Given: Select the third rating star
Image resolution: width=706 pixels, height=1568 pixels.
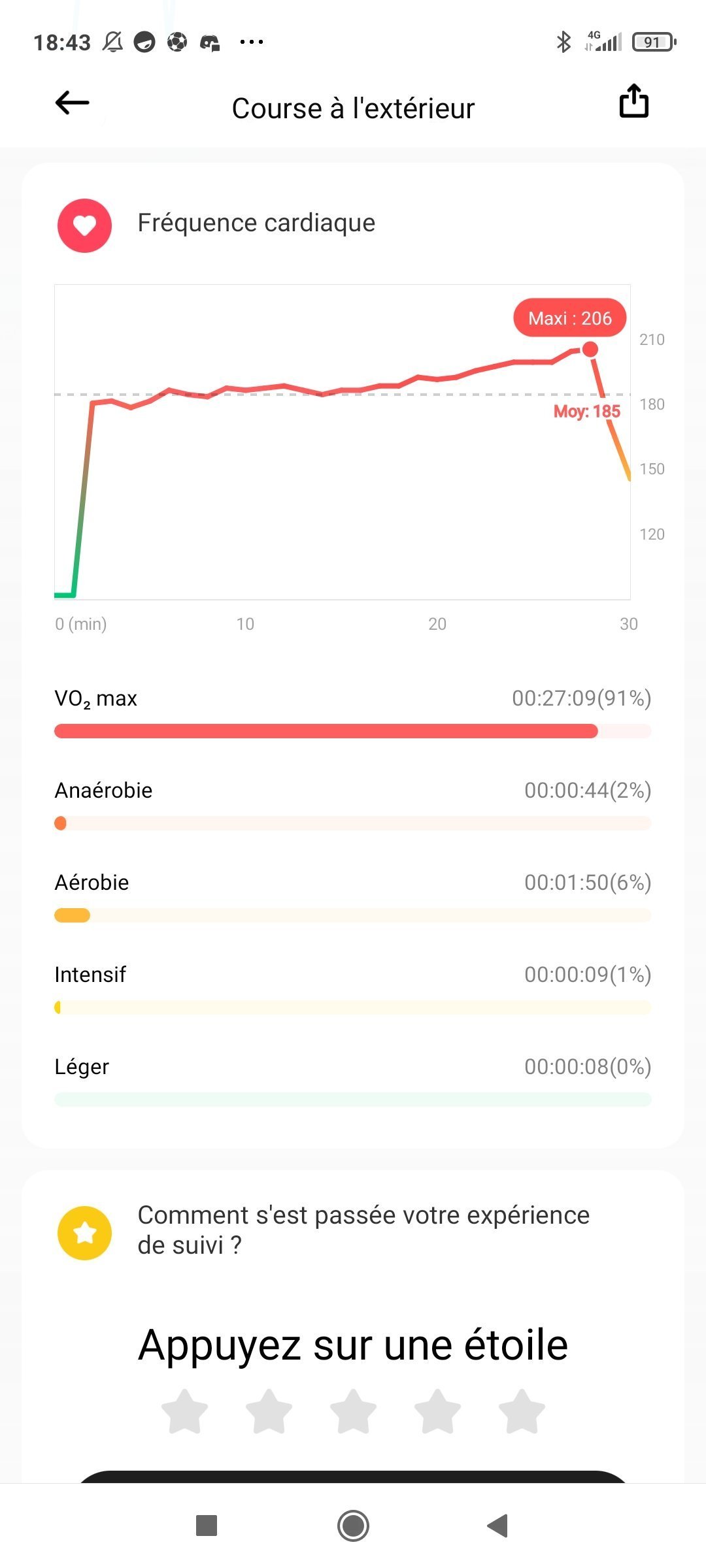Looking at the screenshot, I should 353,1411.
